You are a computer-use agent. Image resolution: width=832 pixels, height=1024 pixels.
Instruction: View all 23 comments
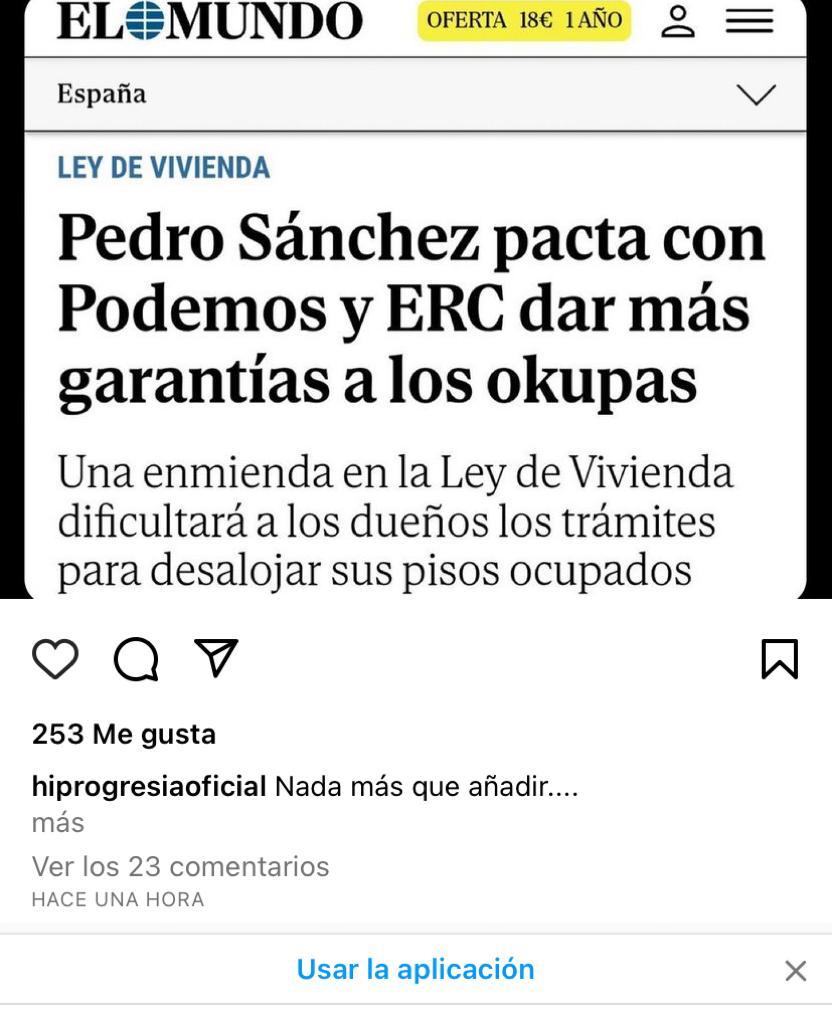(180, 866)
